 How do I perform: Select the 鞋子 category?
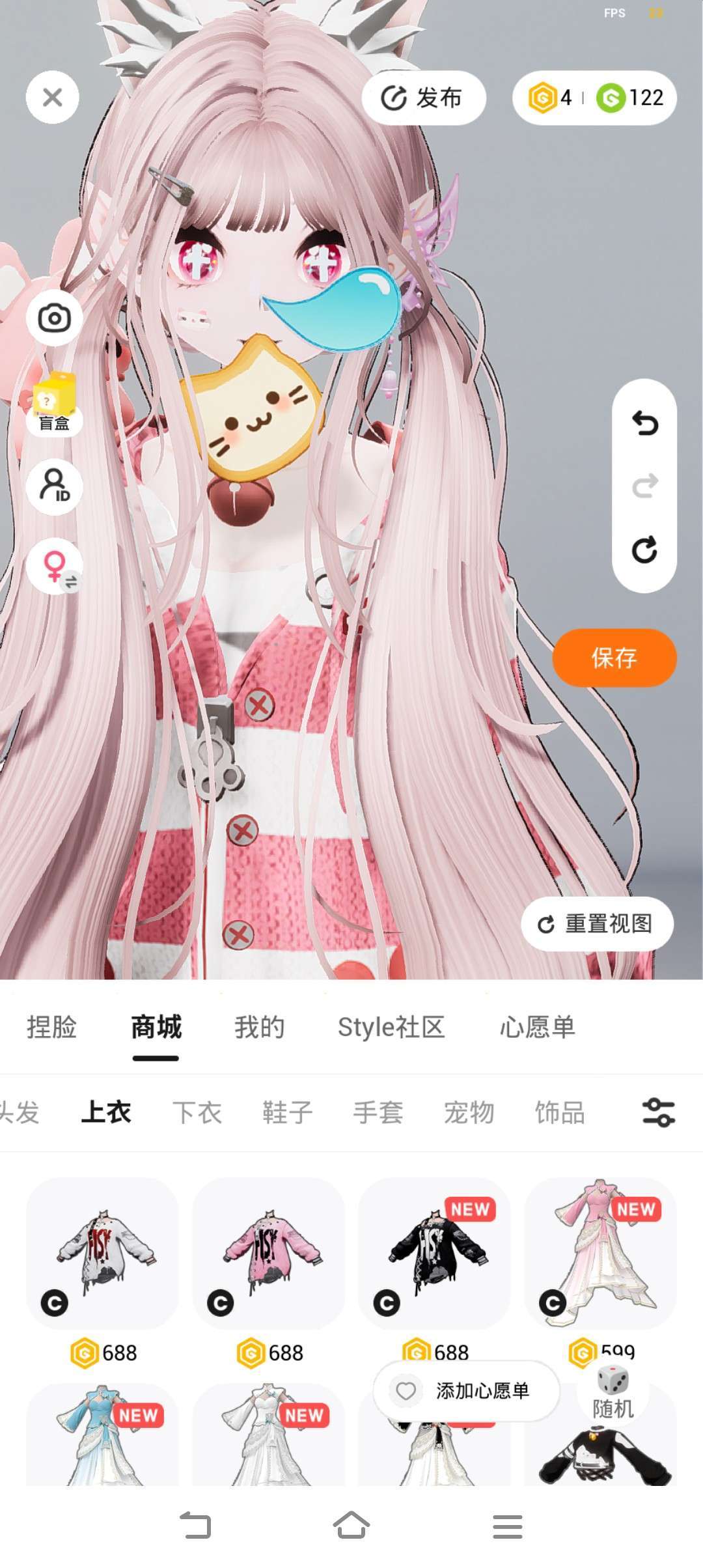click(287, 1112)
